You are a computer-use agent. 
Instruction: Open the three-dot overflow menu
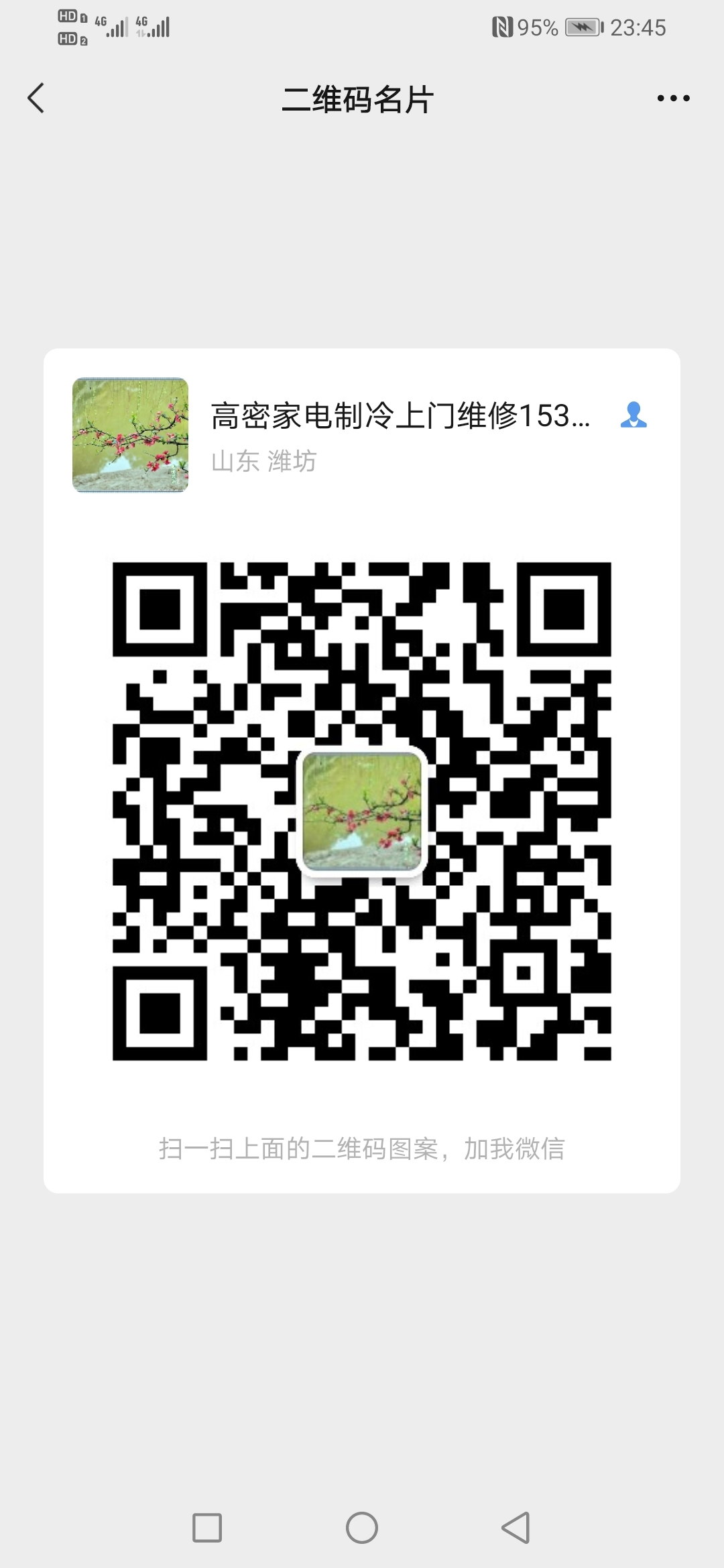pyautogui.click(x=673, y=99)
